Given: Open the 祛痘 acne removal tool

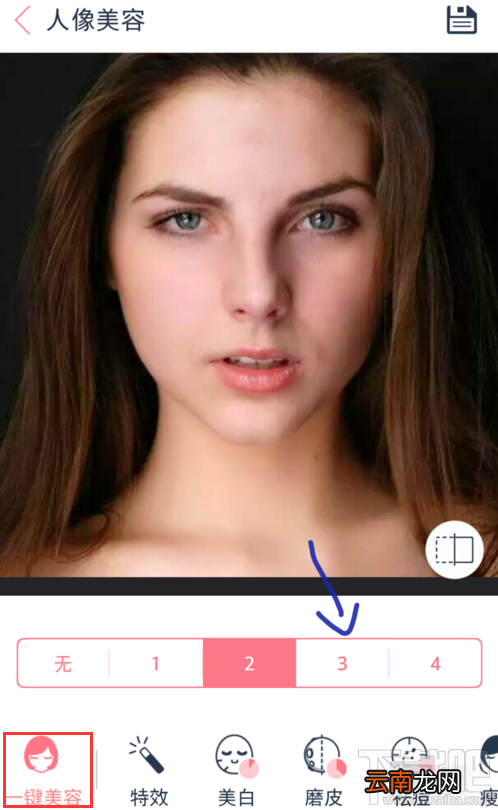Looking at the screenshot, I should coord(411,771).
